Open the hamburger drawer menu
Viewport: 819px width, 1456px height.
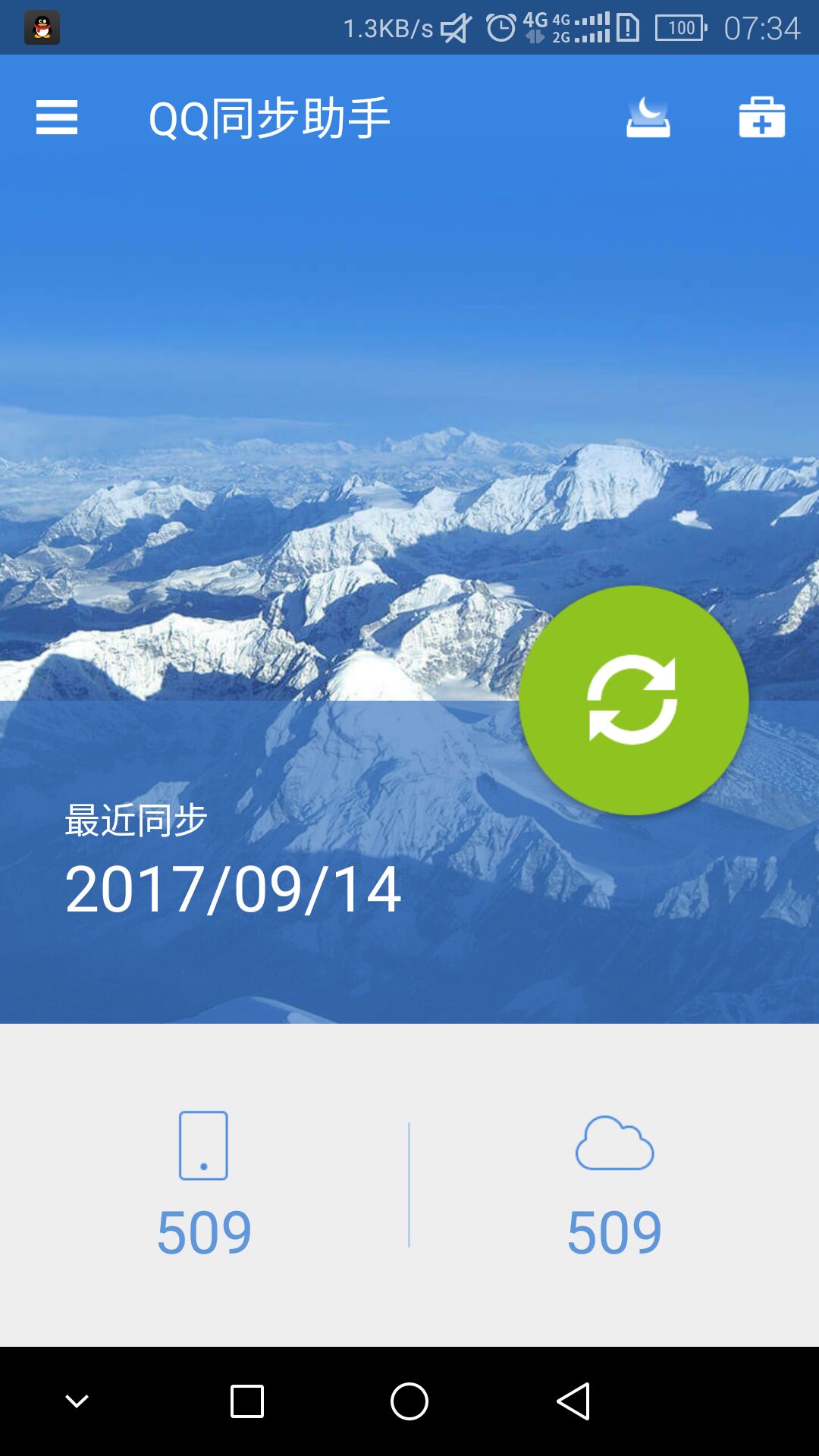[x=57, y=118]
